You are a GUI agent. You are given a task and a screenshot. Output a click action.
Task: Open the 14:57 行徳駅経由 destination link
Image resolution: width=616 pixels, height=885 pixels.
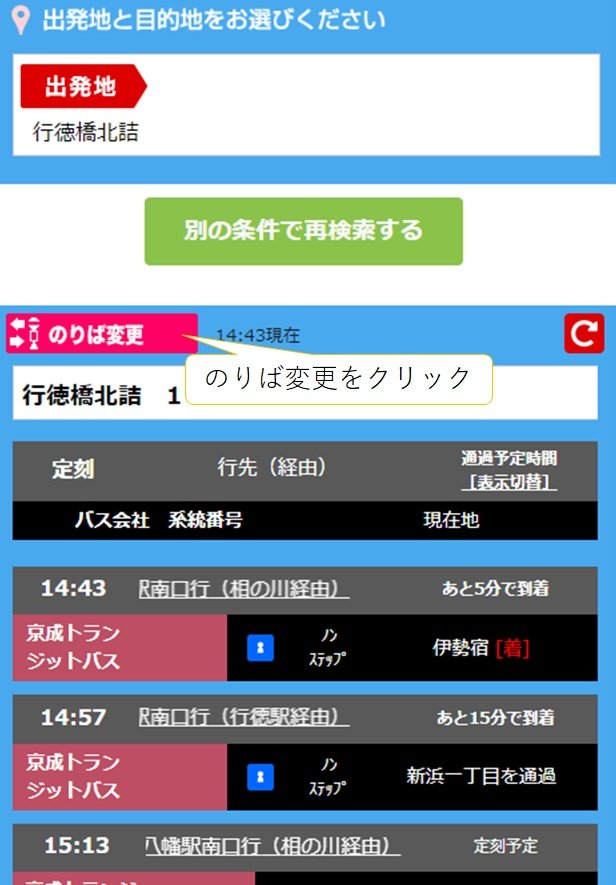(x=243, y=718)
